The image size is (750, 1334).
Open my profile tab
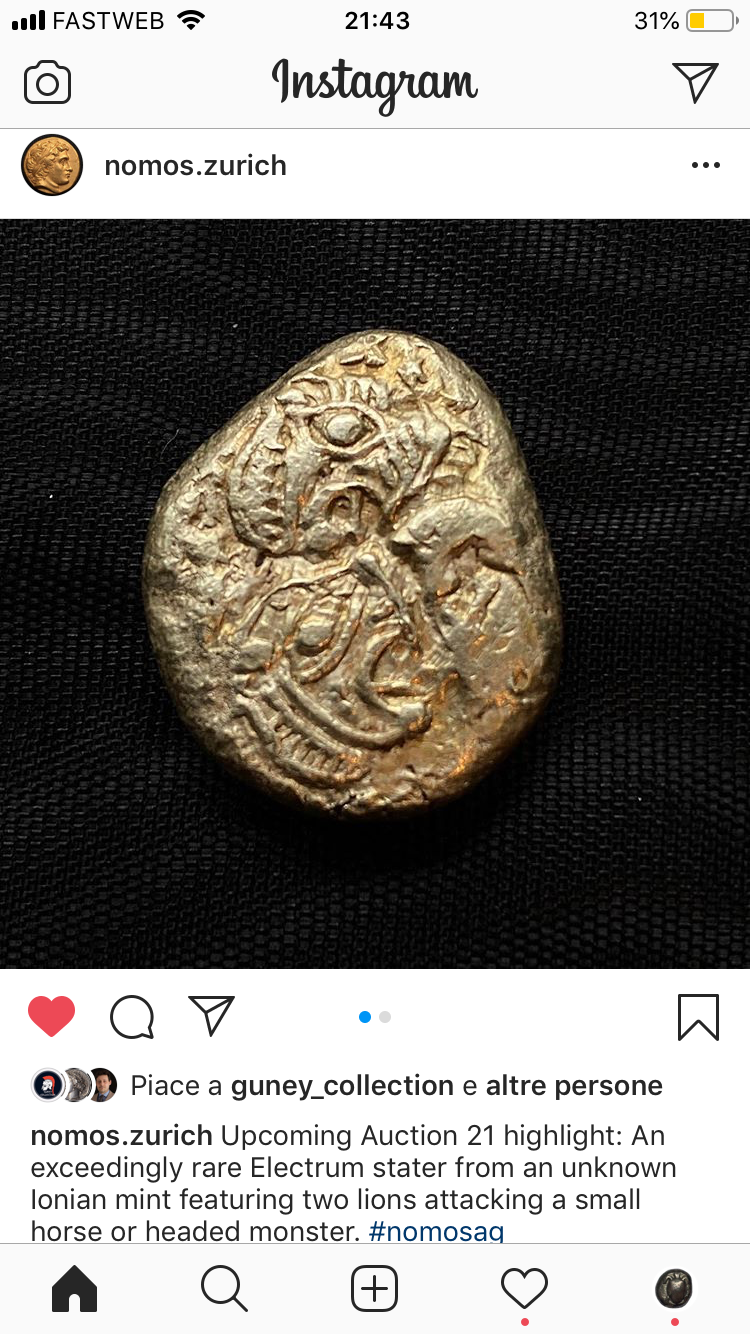(674, 1289)
